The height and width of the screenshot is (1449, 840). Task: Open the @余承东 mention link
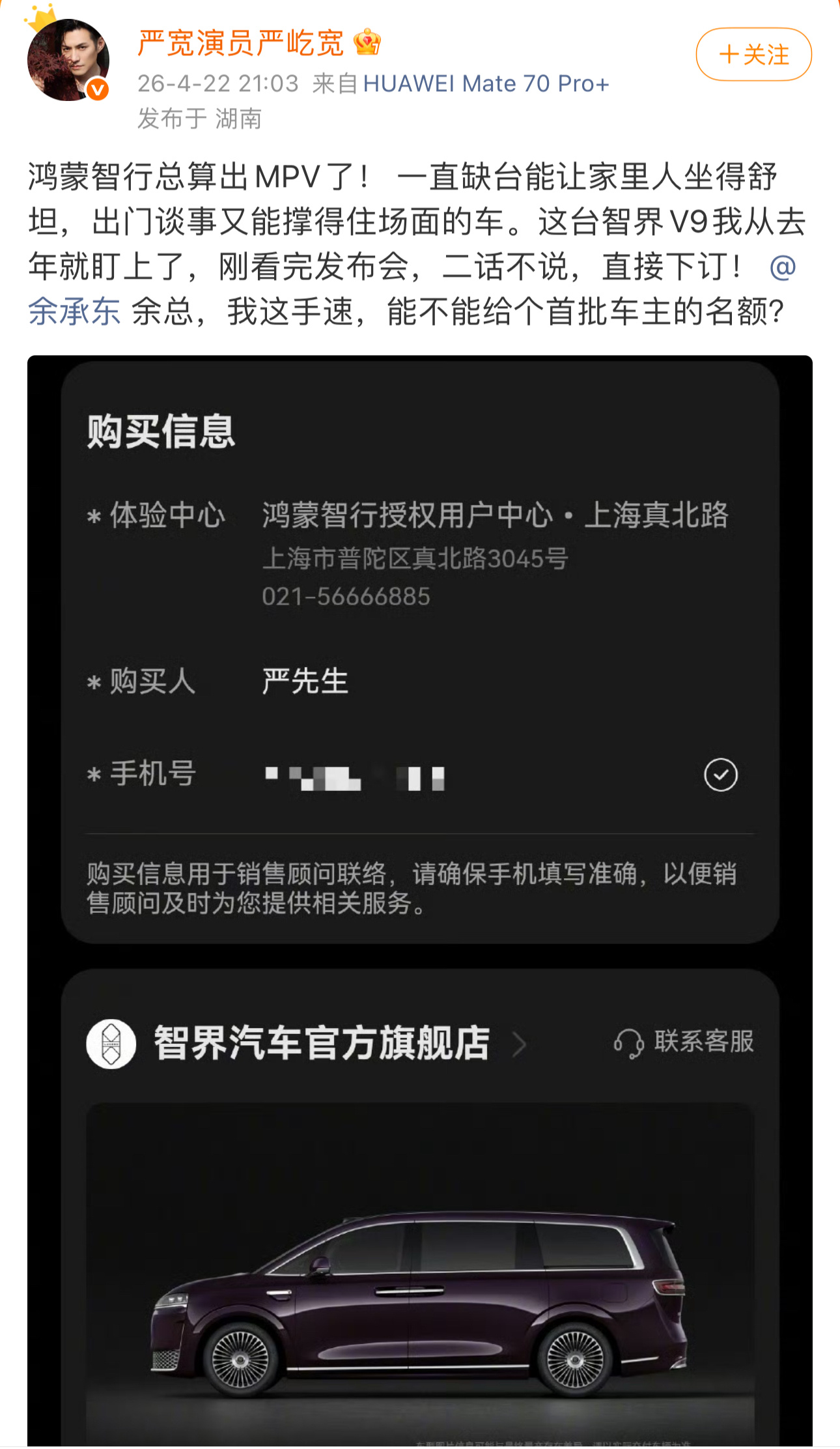click(75, 313)
